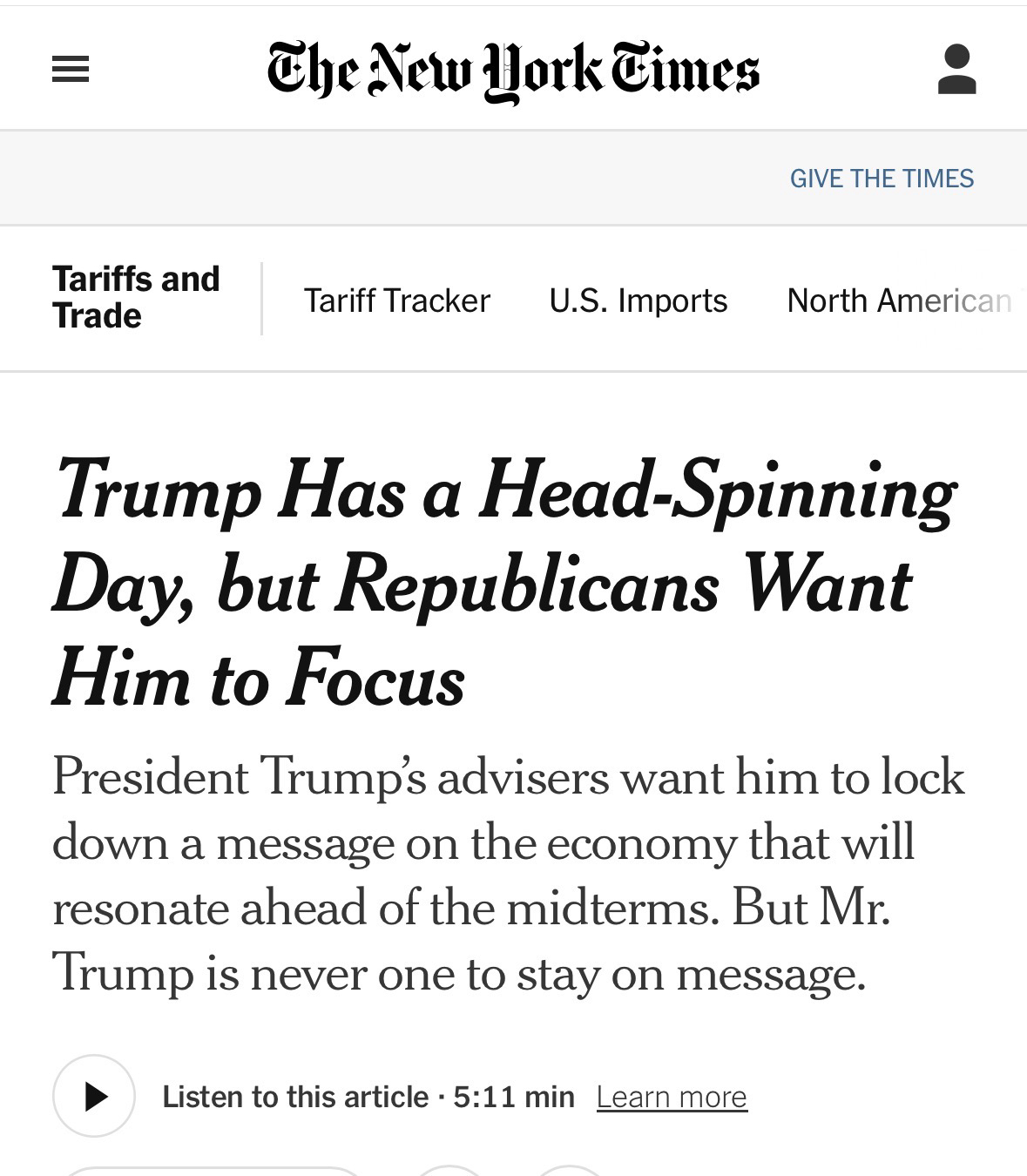Select the U.S. Imports topic

click(x=638, y=301)
